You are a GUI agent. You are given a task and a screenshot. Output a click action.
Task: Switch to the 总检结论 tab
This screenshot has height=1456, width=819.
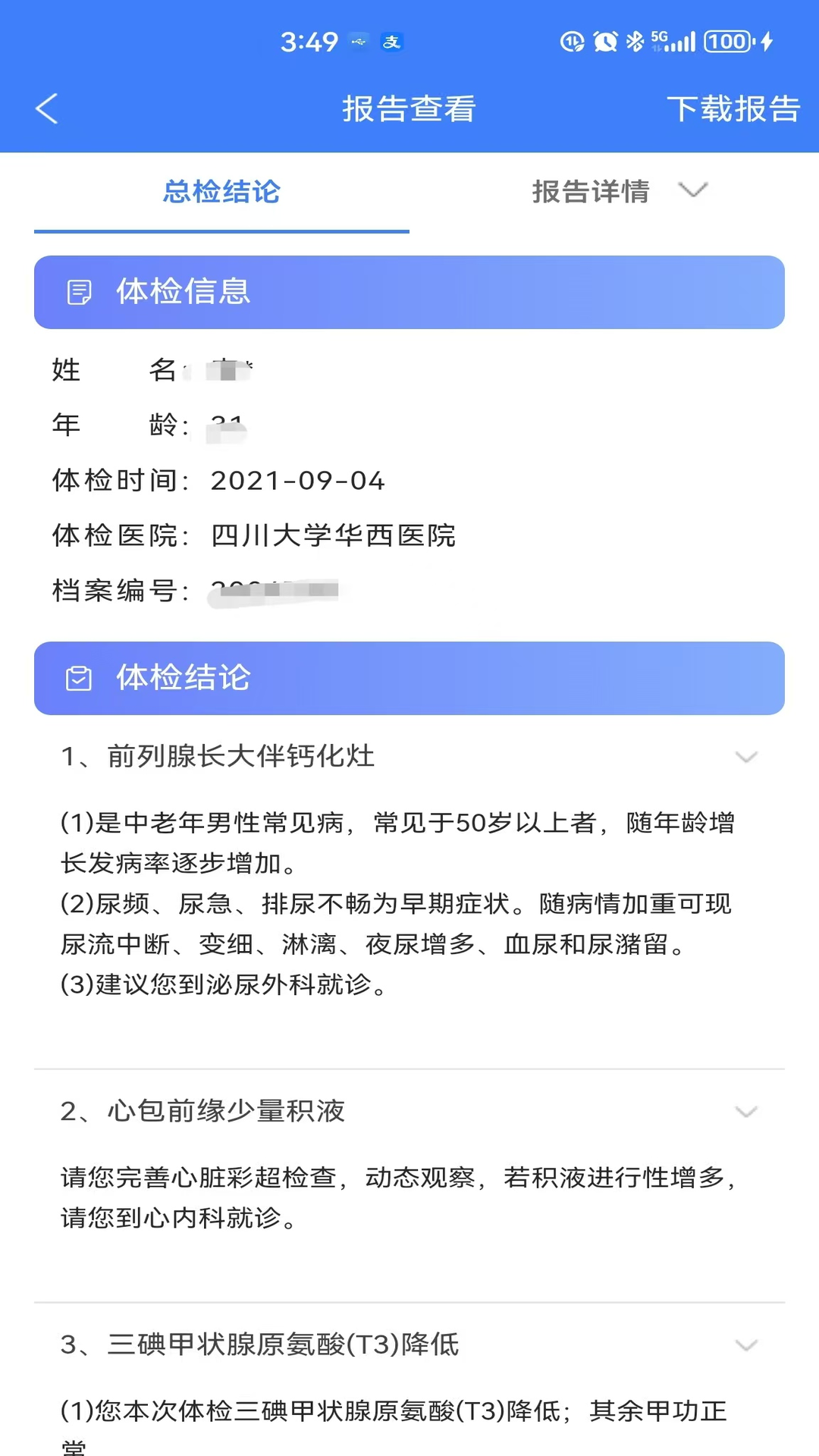[x=221, y=192]
